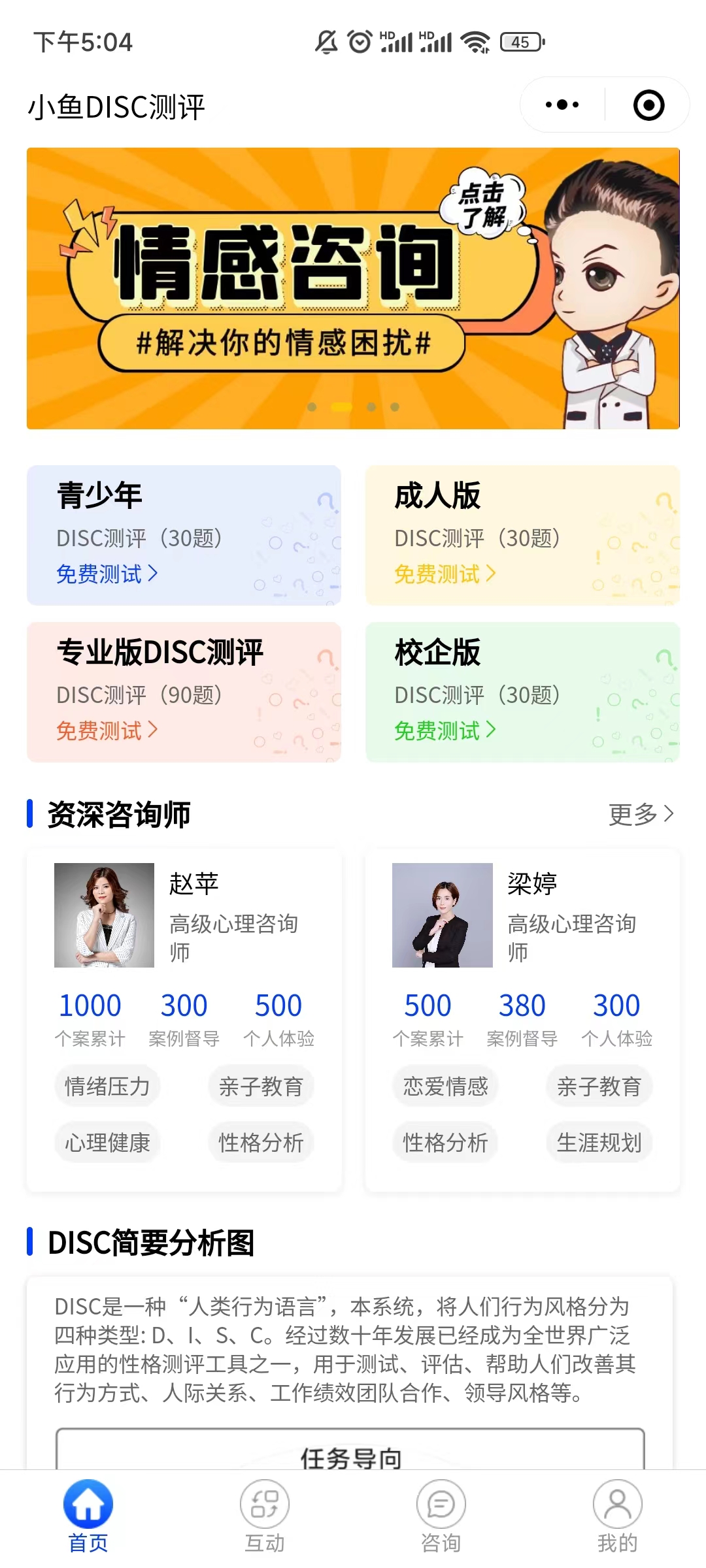The image size is (706, 1568).
Task: Select the 首页 tab
Action: (88, 1517)
